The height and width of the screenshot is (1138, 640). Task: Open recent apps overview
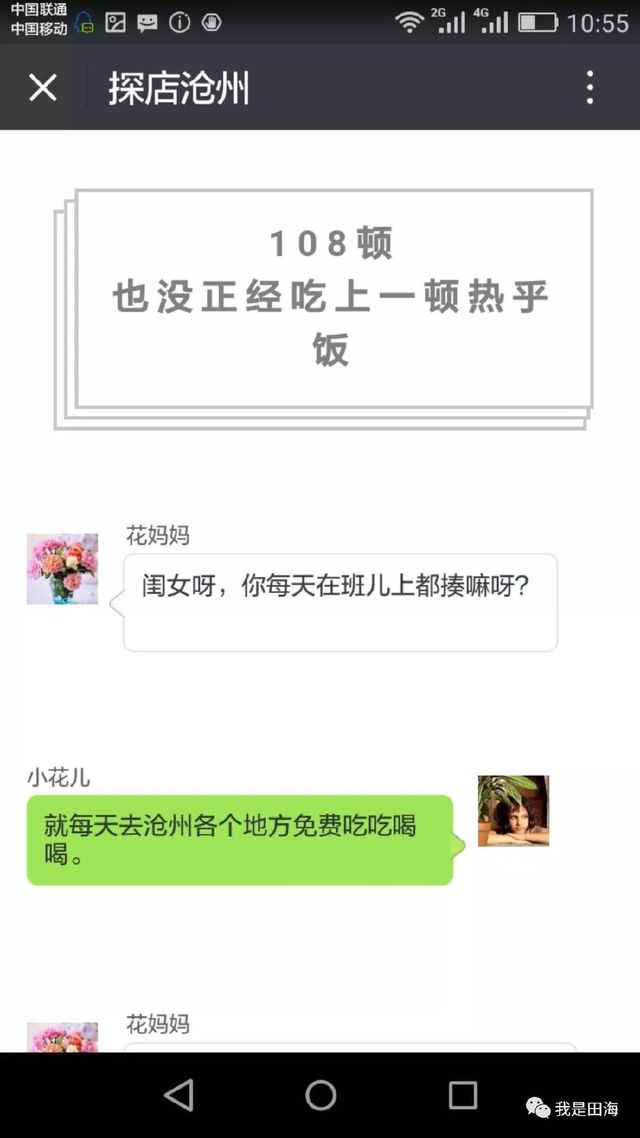[x=462, y=1095]
